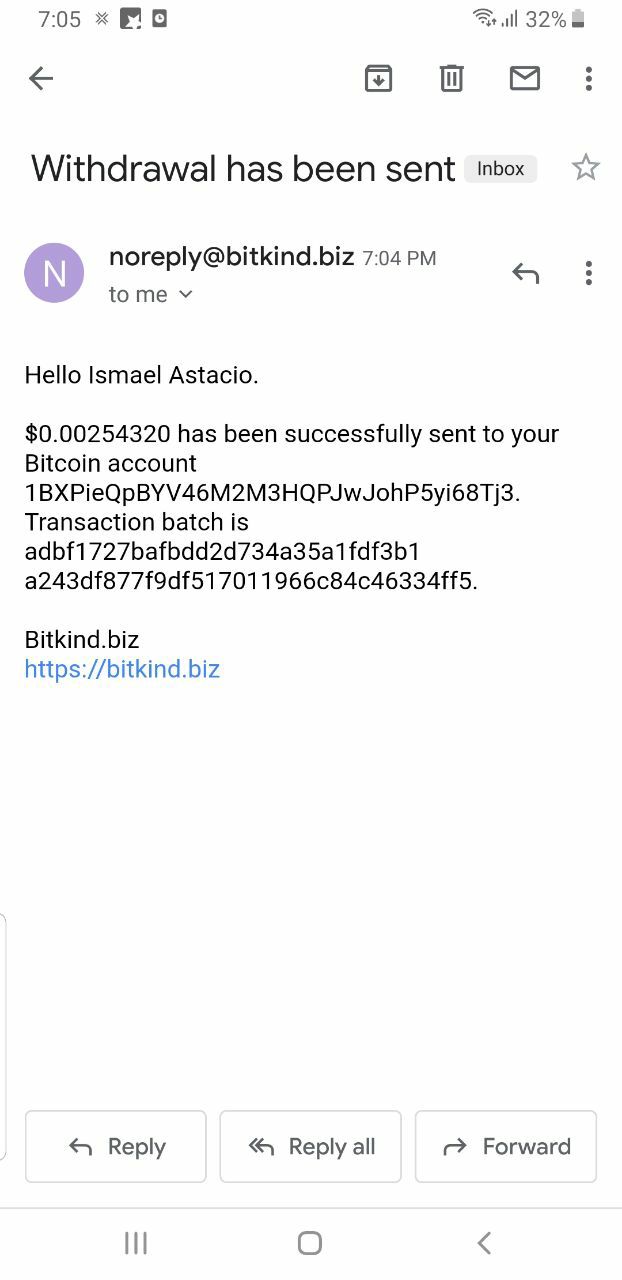Go back to the inbox list
The image size is (622, 1280).
tap(41, 78)
